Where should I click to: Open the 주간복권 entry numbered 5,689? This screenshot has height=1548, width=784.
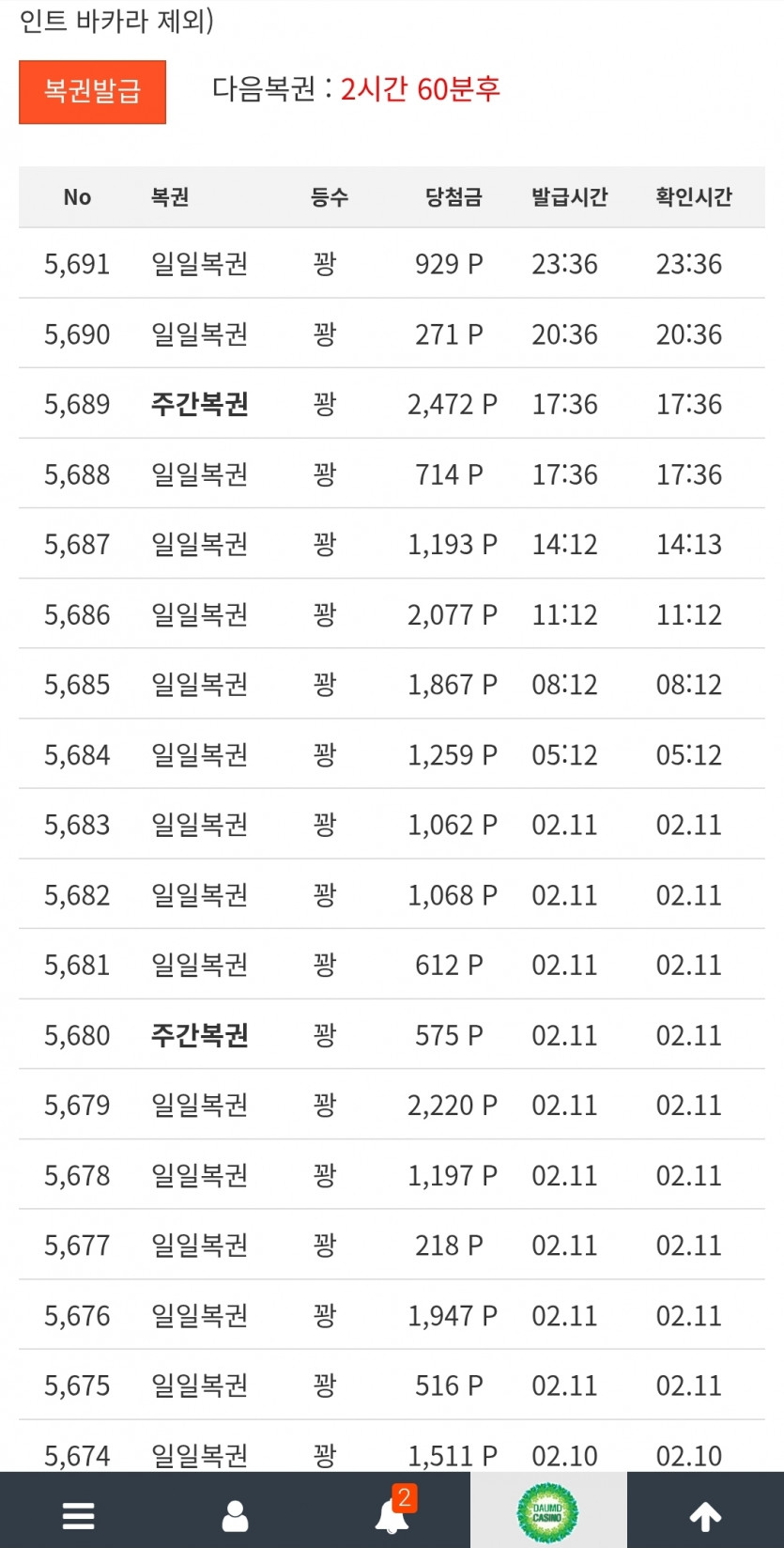tap(198, 404)
